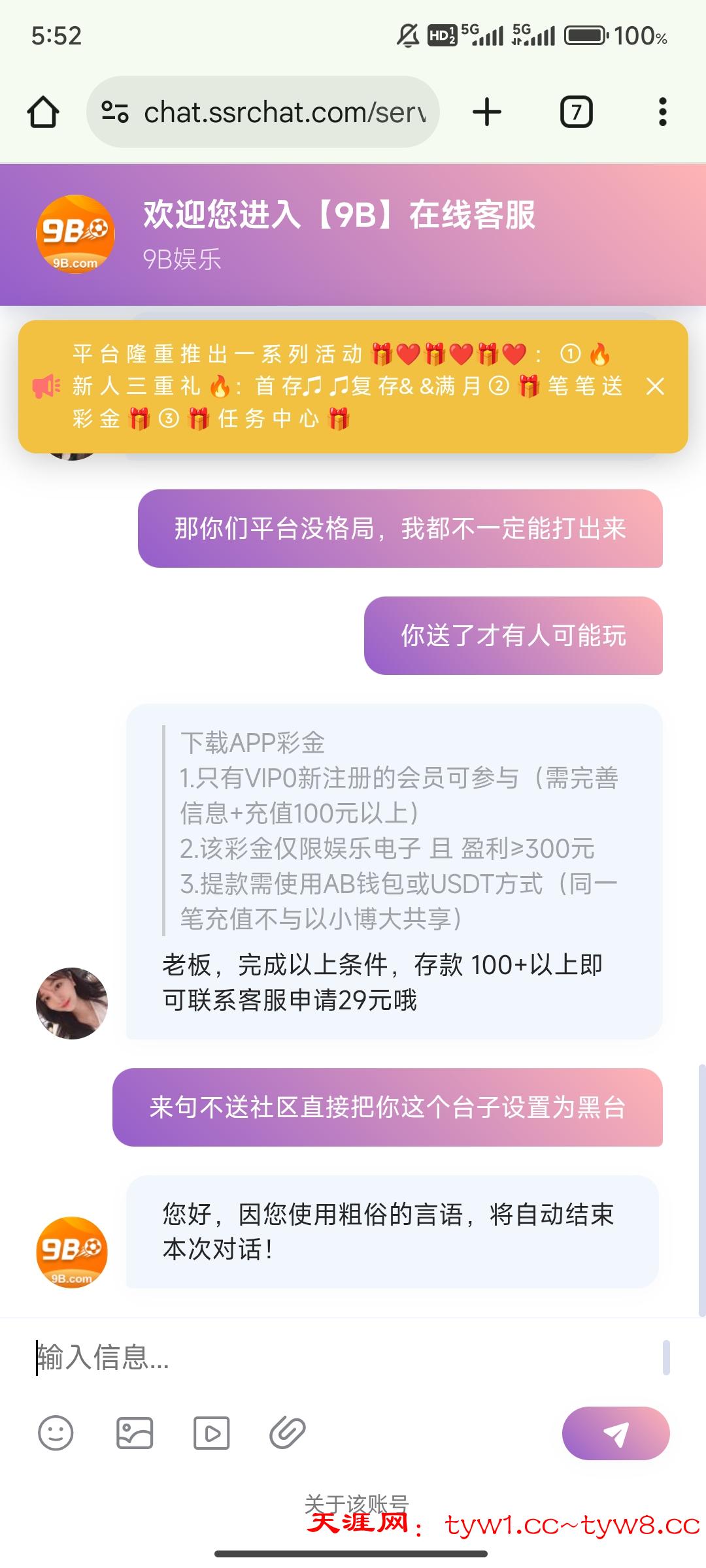Viewport: 706px width, 1568px height.
Task: Click the Chrome home icon
Action: click(x=43, y=110)
